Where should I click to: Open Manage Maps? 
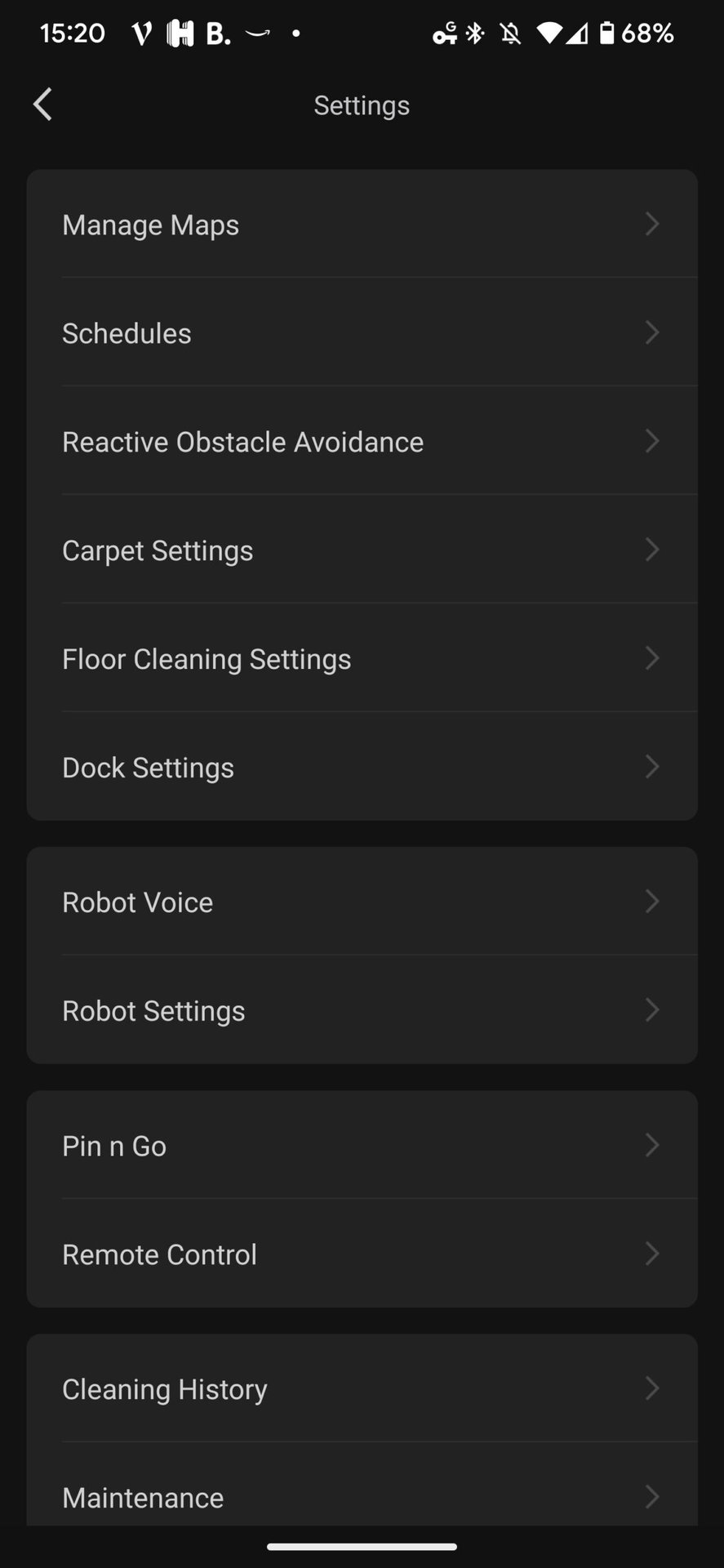[362, 225]
